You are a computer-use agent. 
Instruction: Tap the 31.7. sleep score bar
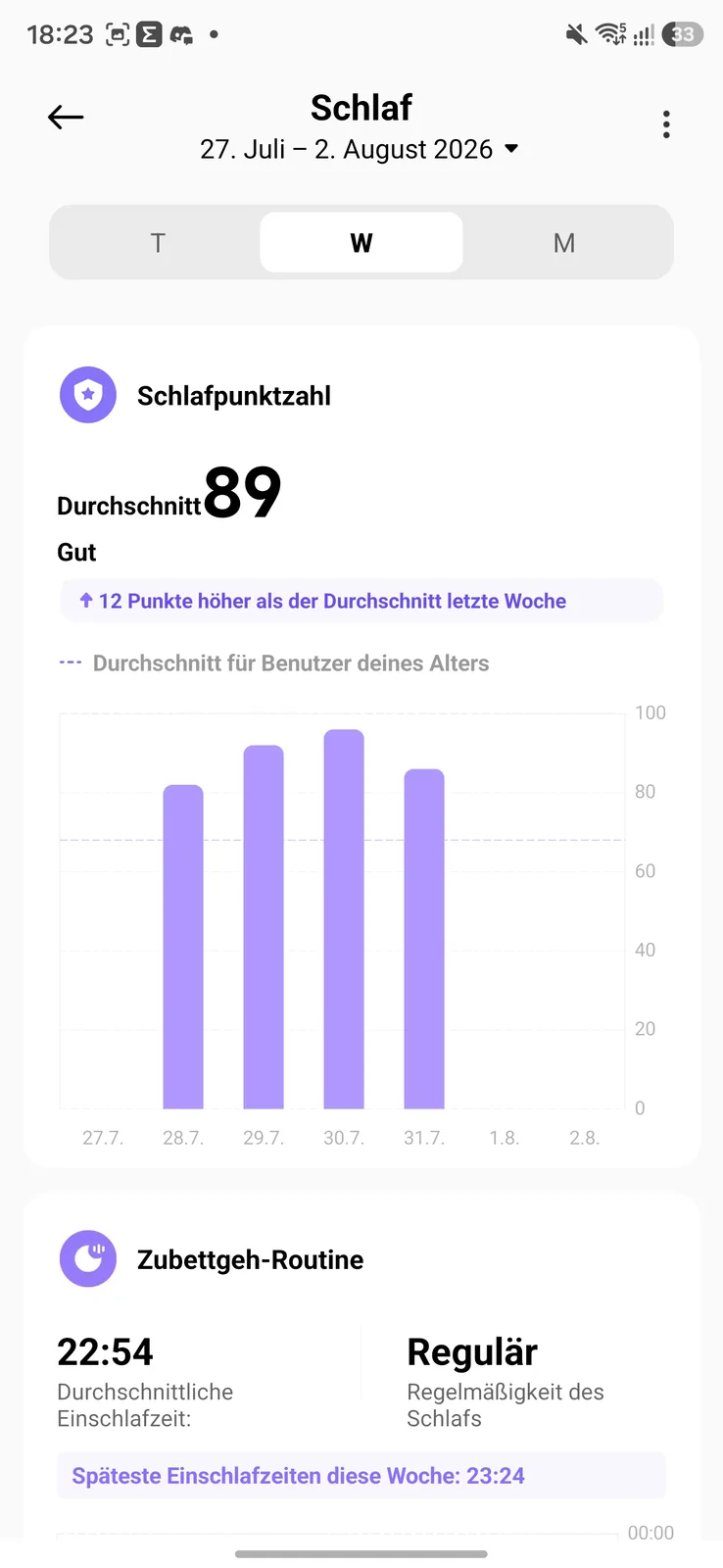click(x=424, y=939)
